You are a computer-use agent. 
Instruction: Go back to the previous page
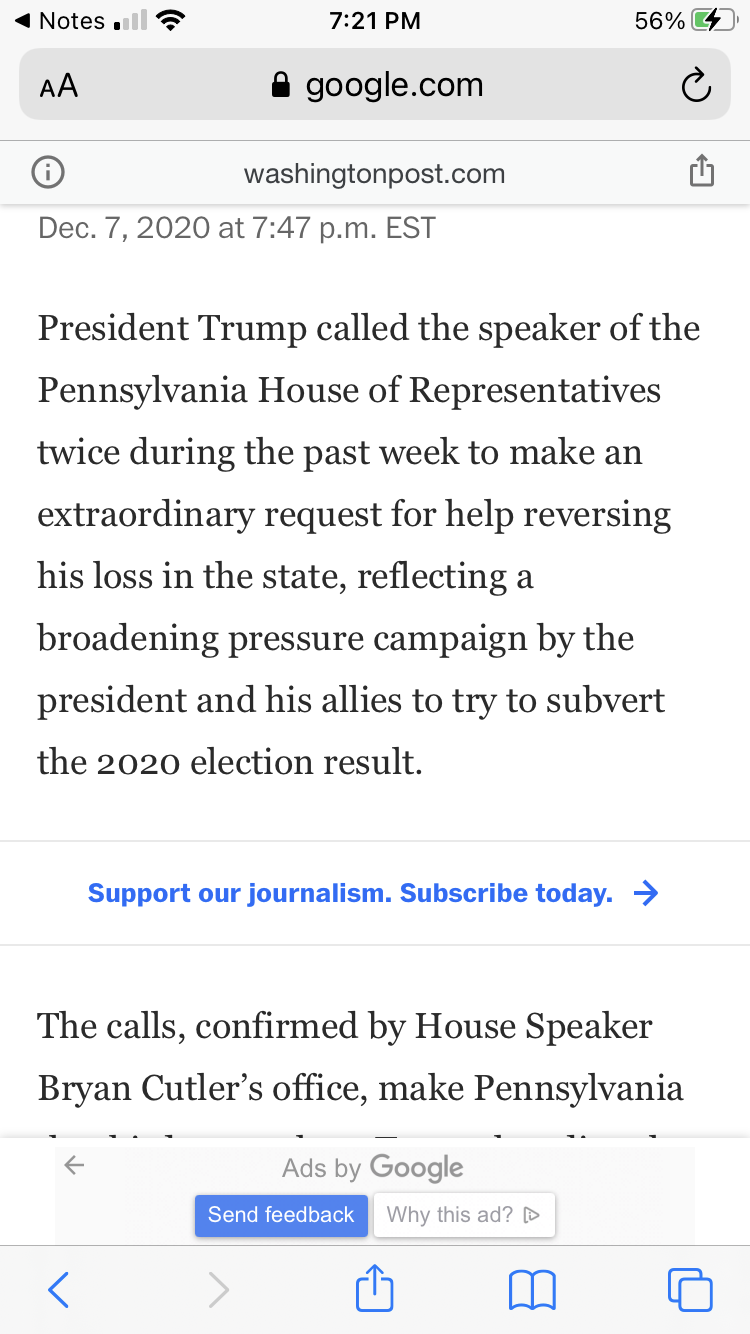(x=59, y=1289)
